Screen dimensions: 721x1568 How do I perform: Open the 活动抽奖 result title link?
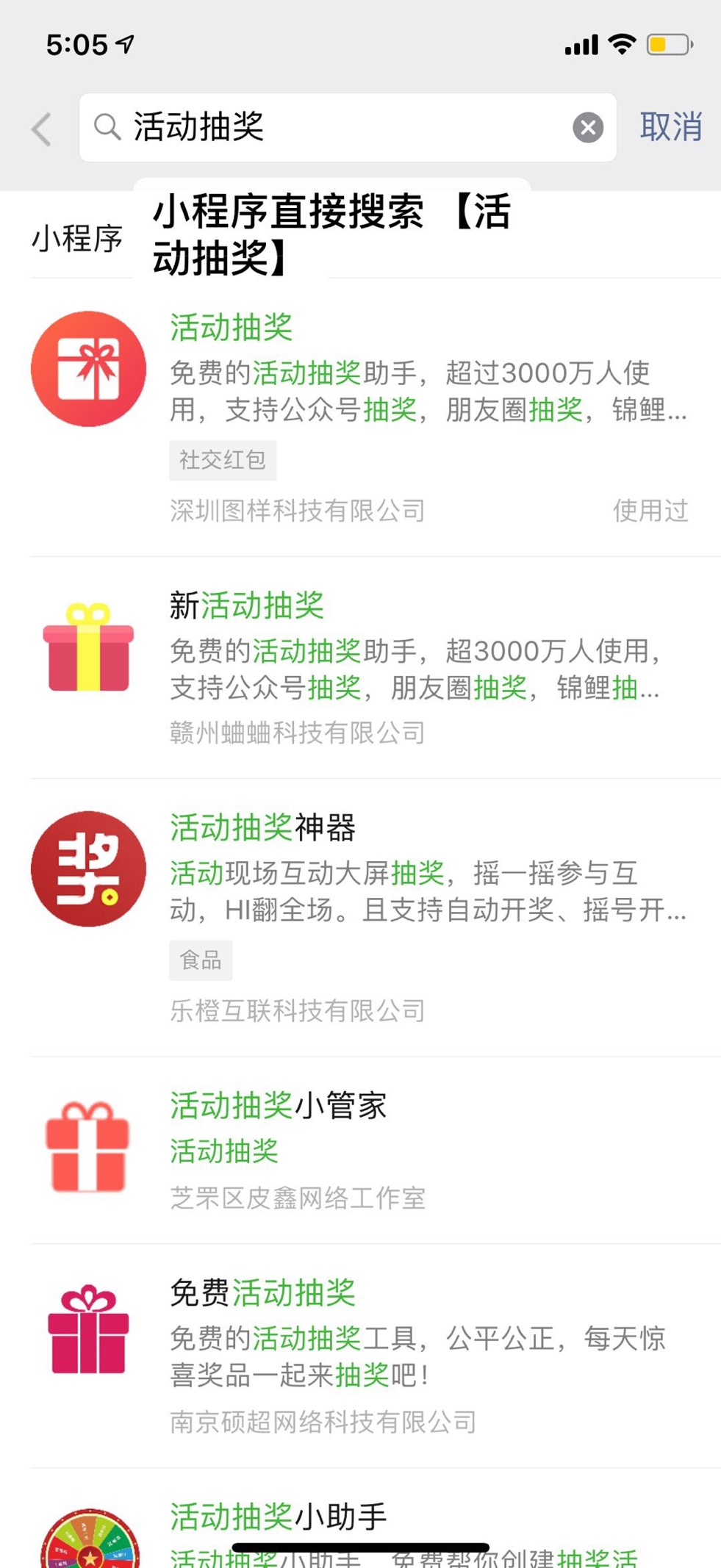pyautogui.click(x=229, y=329)
